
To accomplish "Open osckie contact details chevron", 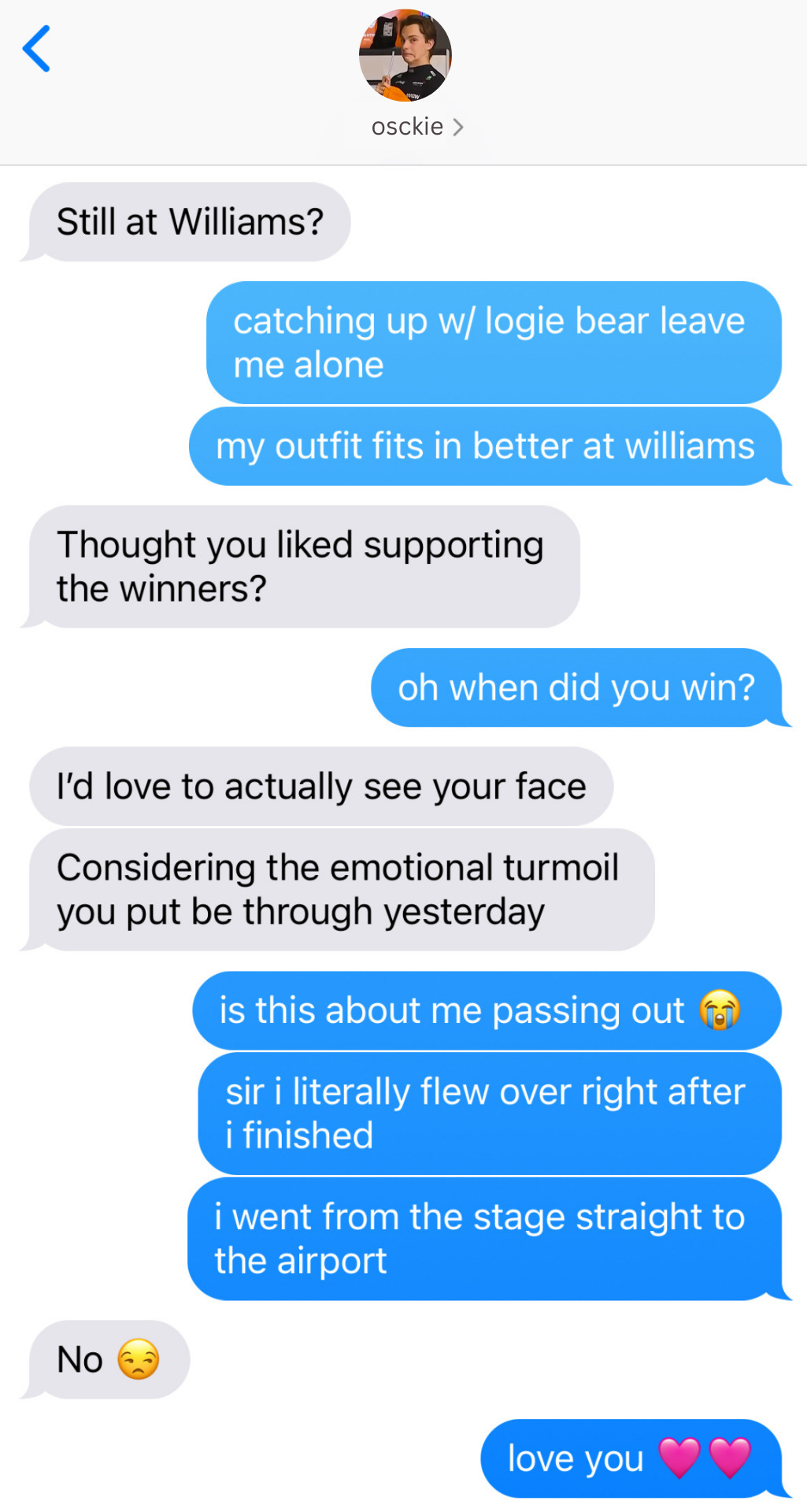I will coord(458,127).
